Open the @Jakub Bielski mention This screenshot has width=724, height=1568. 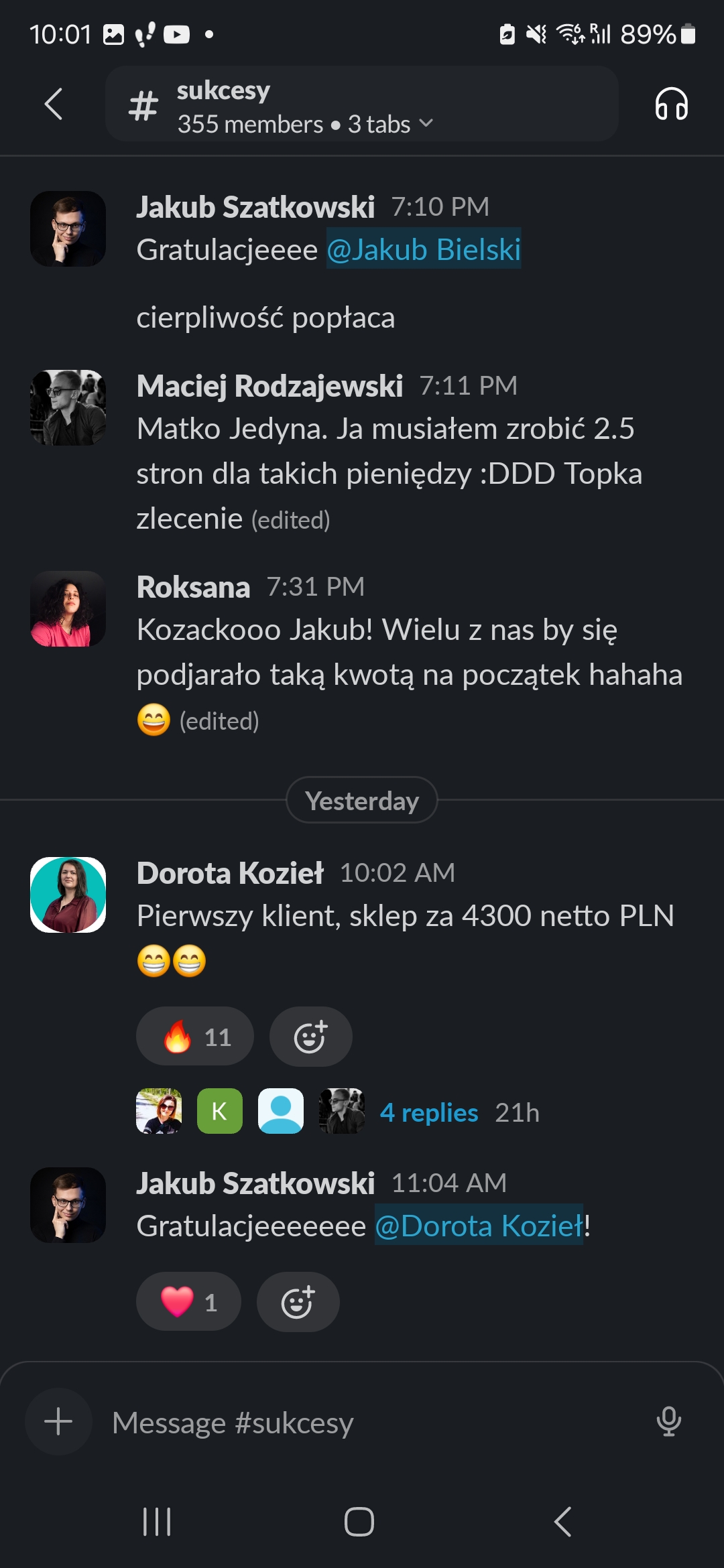click(x=423, y=250)
